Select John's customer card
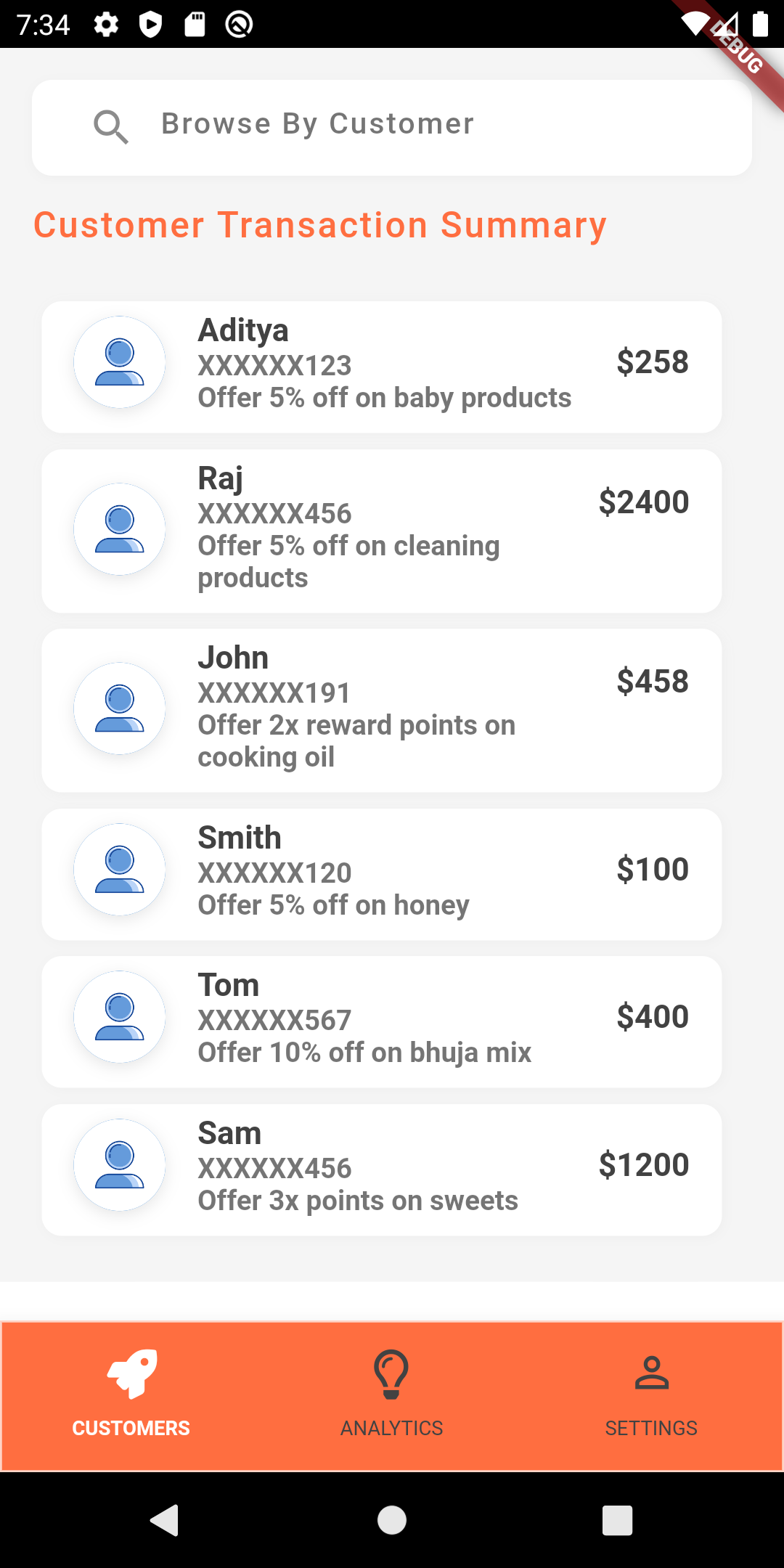The image size is (784, 1568). (x=382, y=710)
